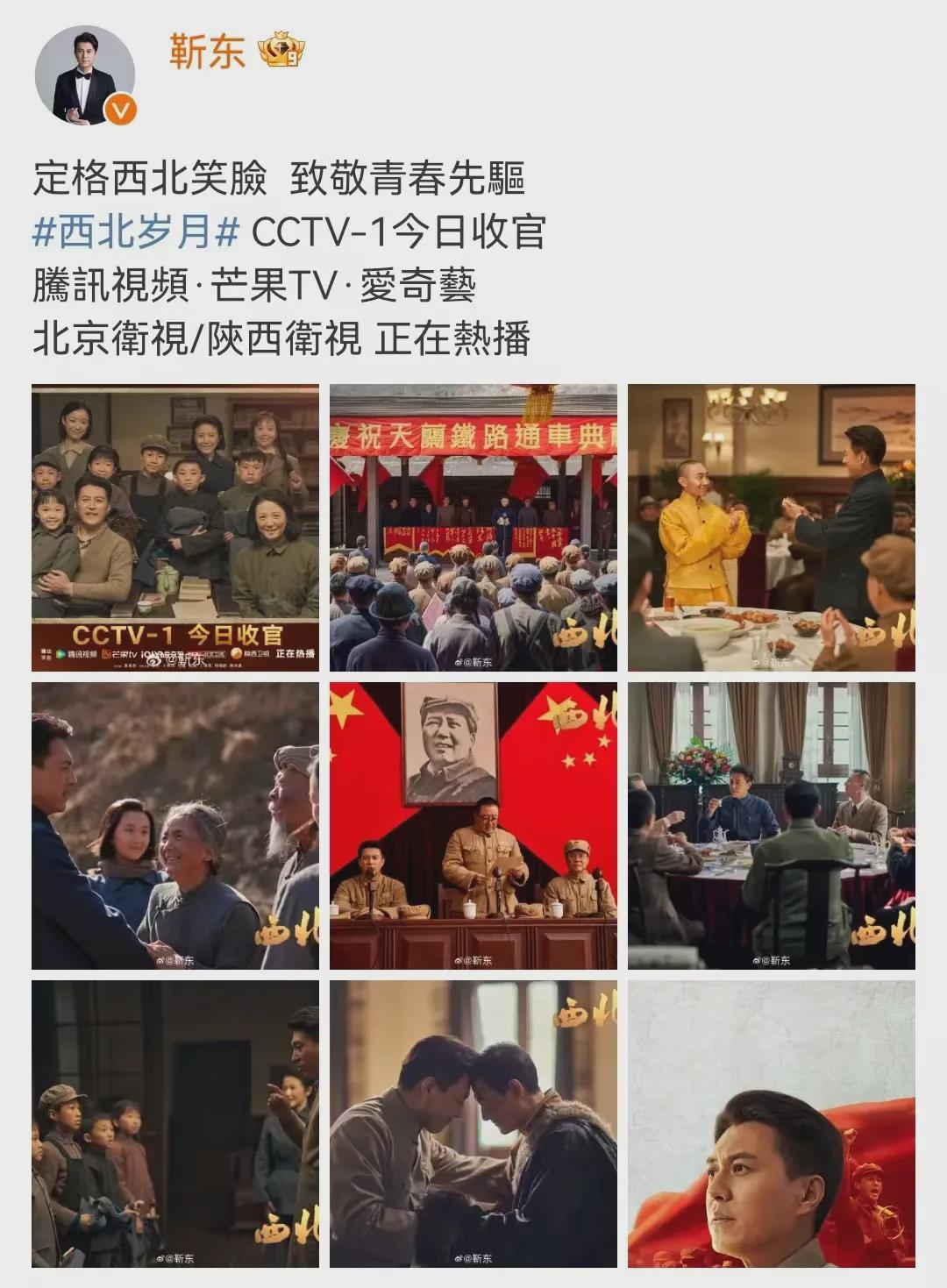The height and width of the screenshot is (1288, 947).
Task: Open the poster photo with the red flag background
Action: tap(772, 1124)
